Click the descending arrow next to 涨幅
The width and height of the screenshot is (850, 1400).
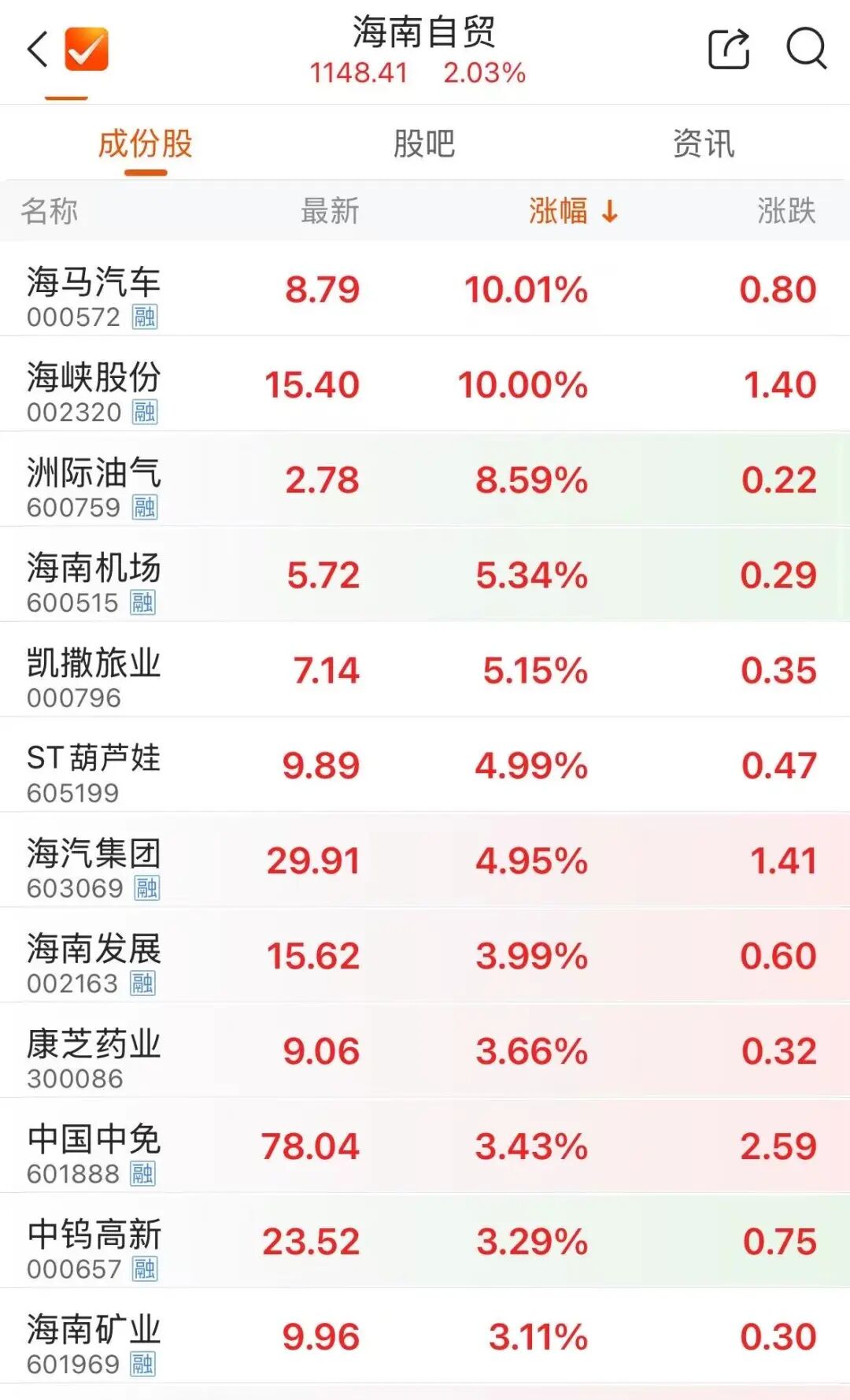tap(607, 211)
